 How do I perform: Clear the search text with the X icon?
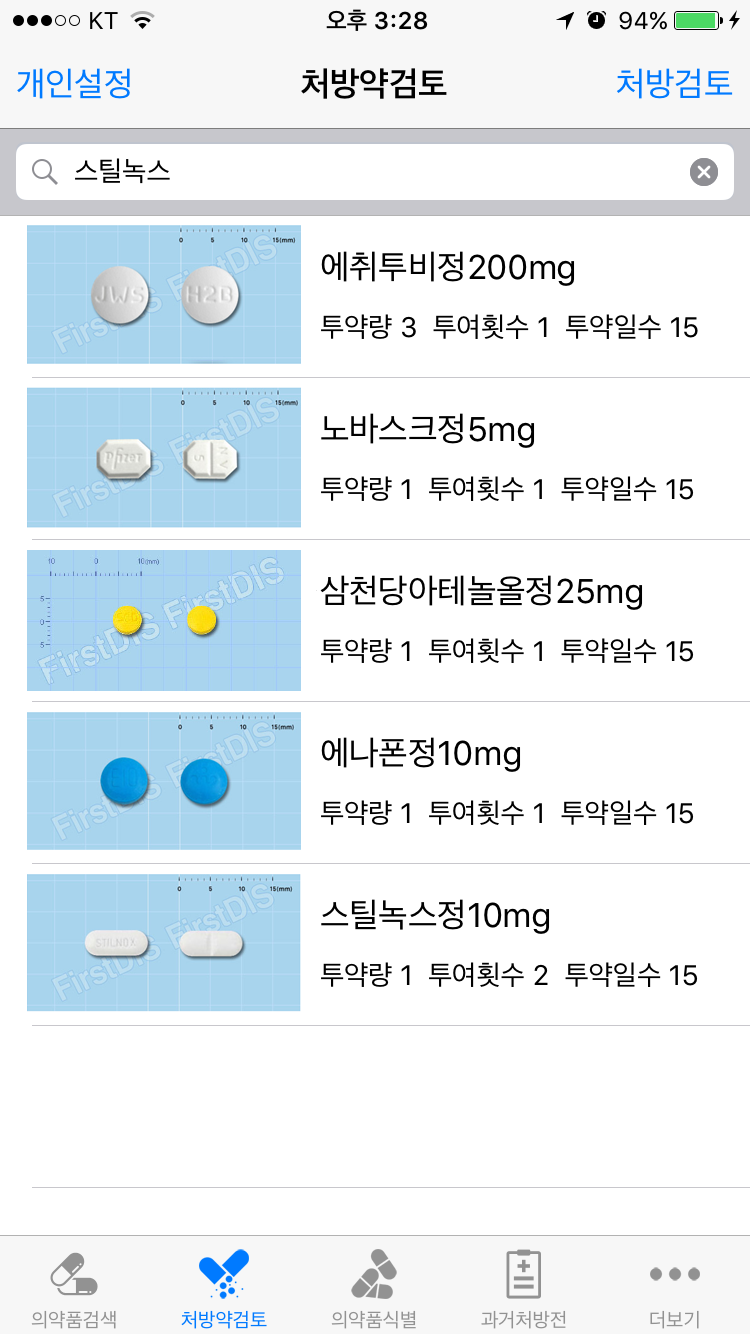pyautogui.click(x=704, y=172)
